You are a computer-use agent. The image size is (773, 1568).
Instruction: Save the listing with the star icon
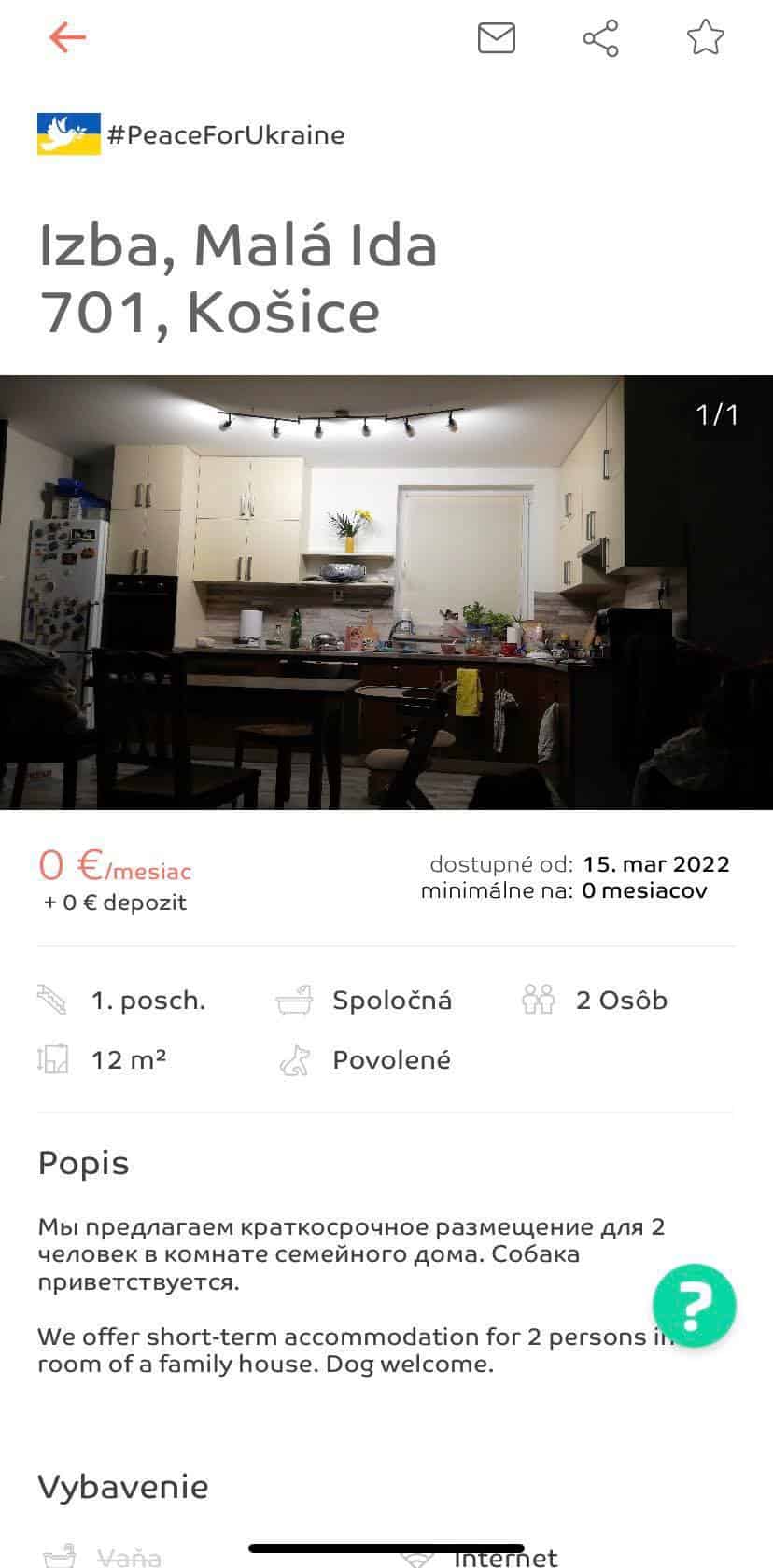click(x=705, y=37)
